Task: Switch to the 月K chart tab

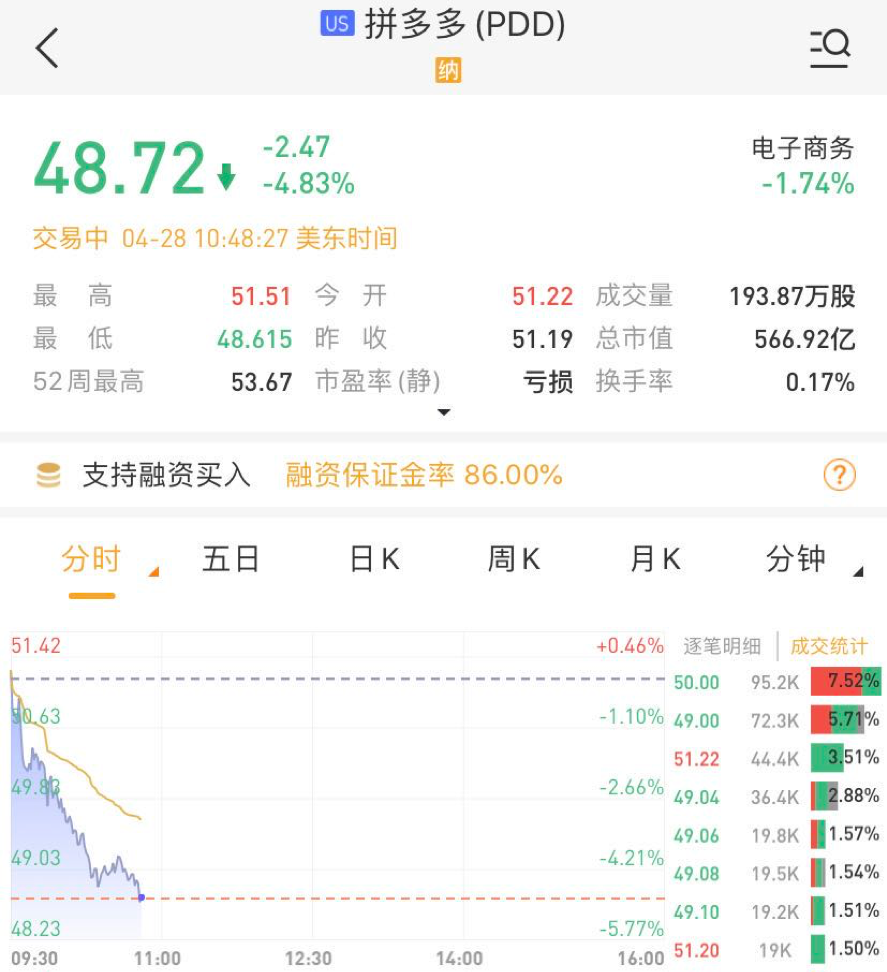Action: pyautogui.click(x=655, y=559)
